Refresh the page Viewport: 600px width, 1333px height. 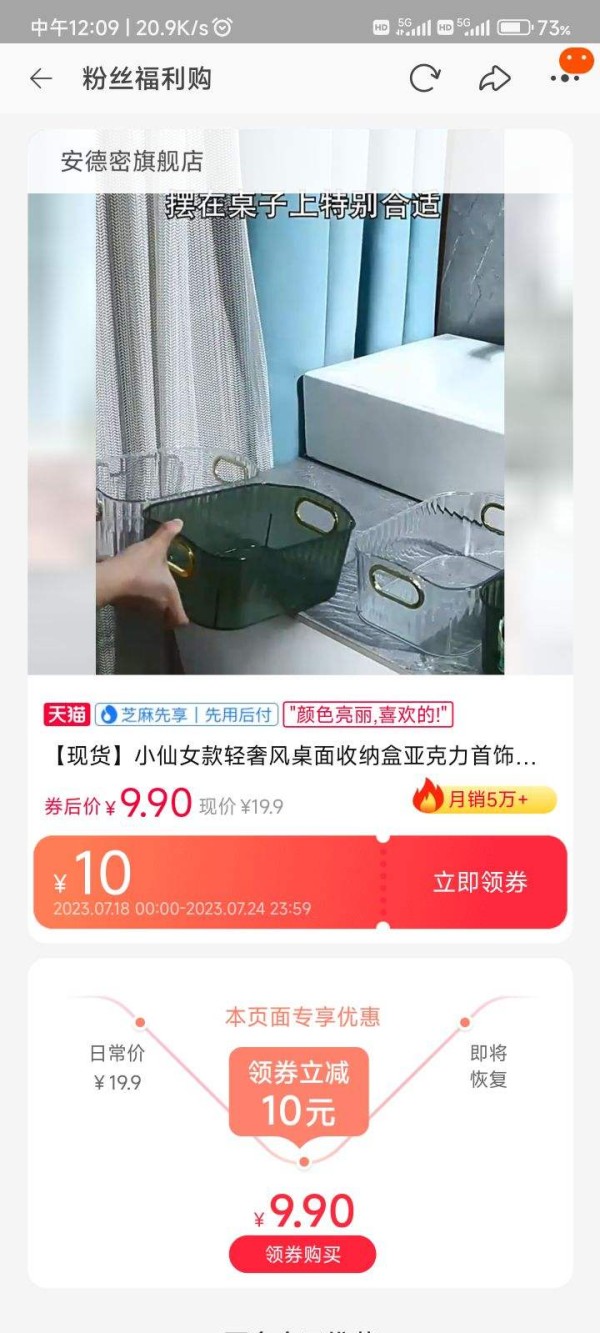[424, 79]
